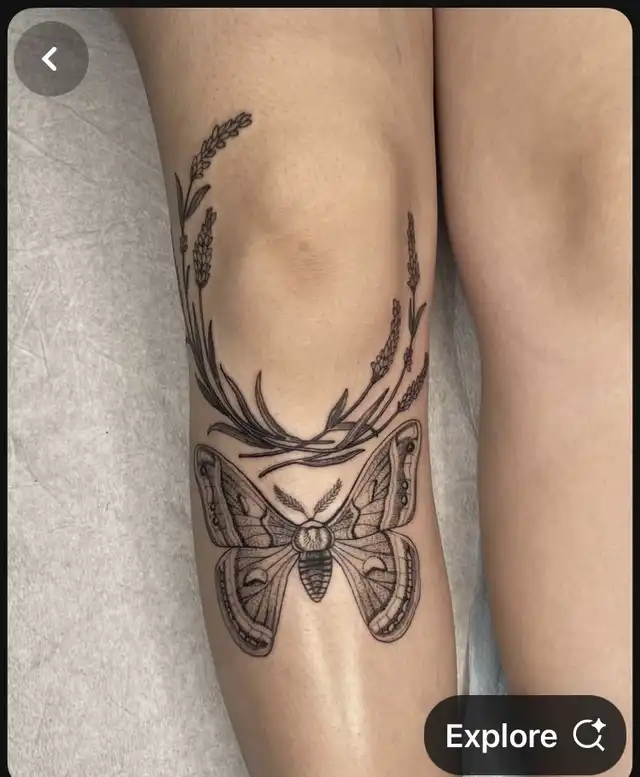Tap Explore to search similar images

click(525, 736)
